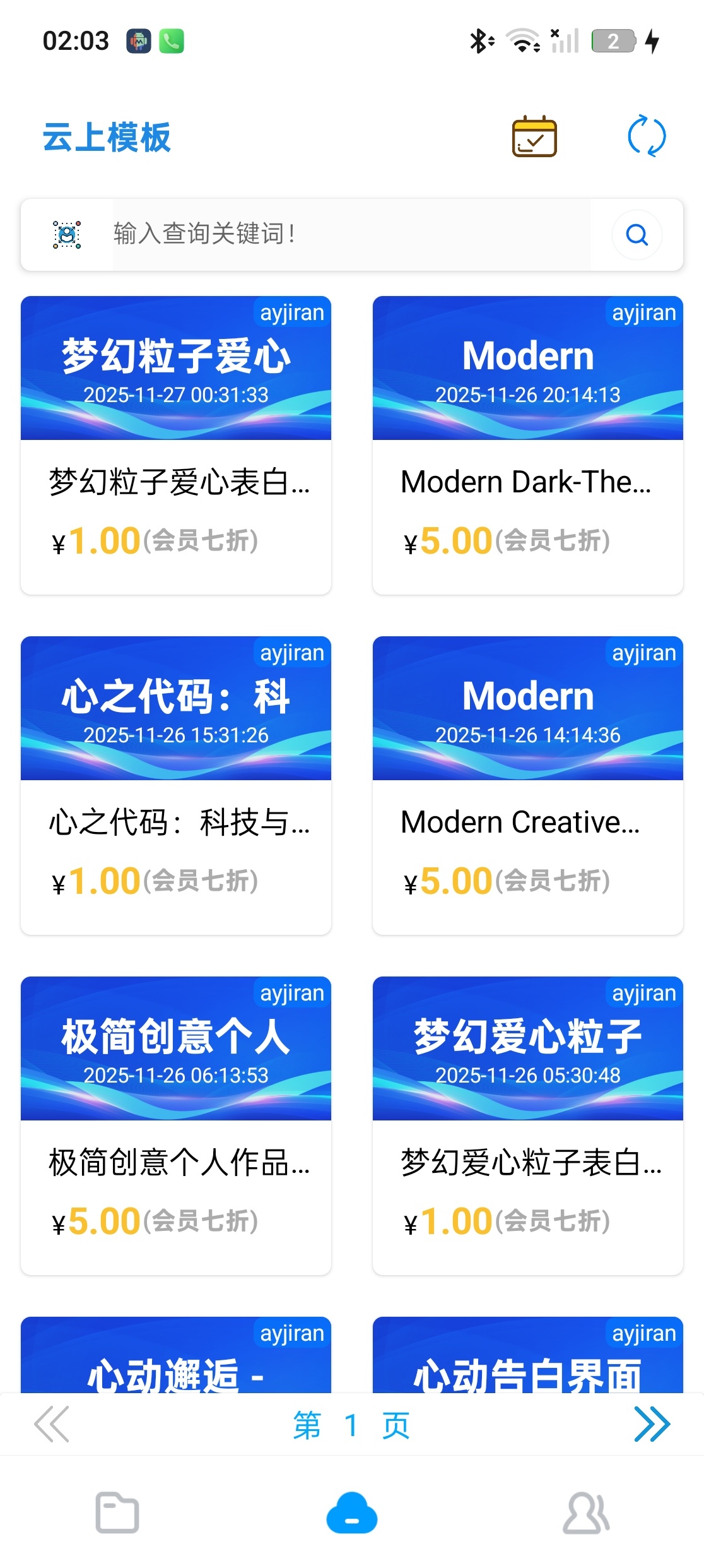Tap the Bluetooth icon in the status bar
The image size is (704, 1568).
click(x=479, y=40)
